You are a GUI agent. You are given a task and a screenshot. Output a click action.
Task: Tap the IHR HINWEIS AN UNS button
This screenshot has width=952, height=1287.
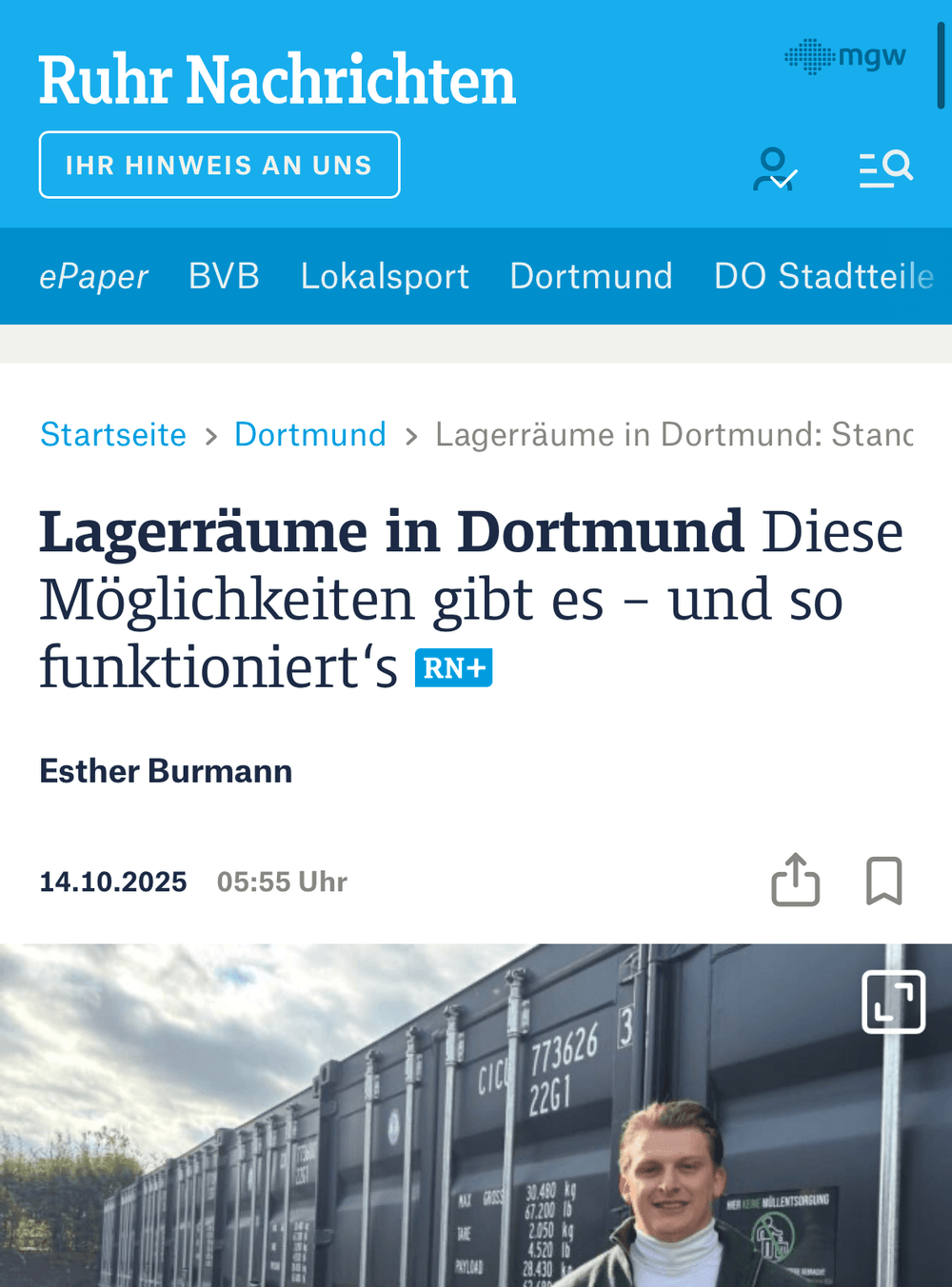pyautogui.click(x=219, y=165)
